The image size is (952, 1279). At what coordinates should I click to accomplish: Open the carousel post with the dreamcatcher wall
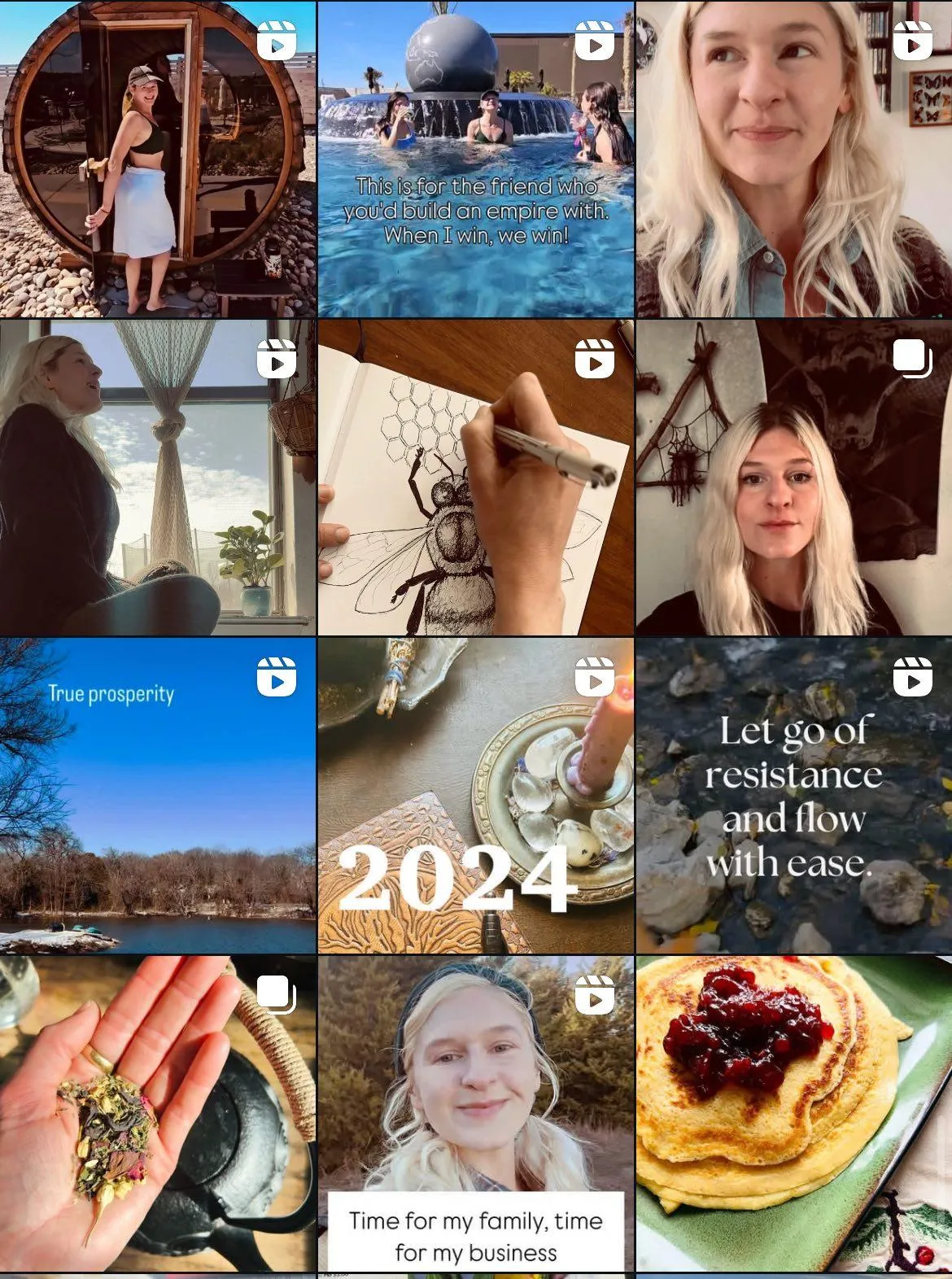coord(793,477)
